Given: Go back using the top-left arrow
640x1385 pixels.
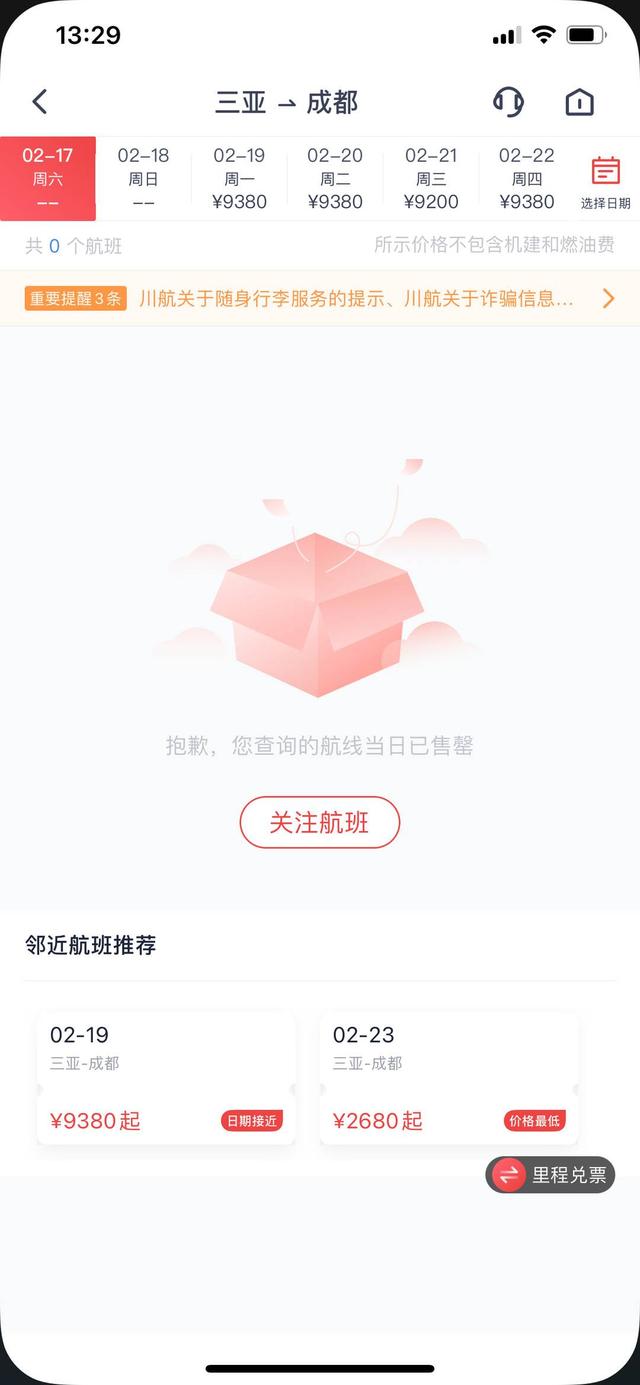Looking at the screenshot, I should [40, 101].
